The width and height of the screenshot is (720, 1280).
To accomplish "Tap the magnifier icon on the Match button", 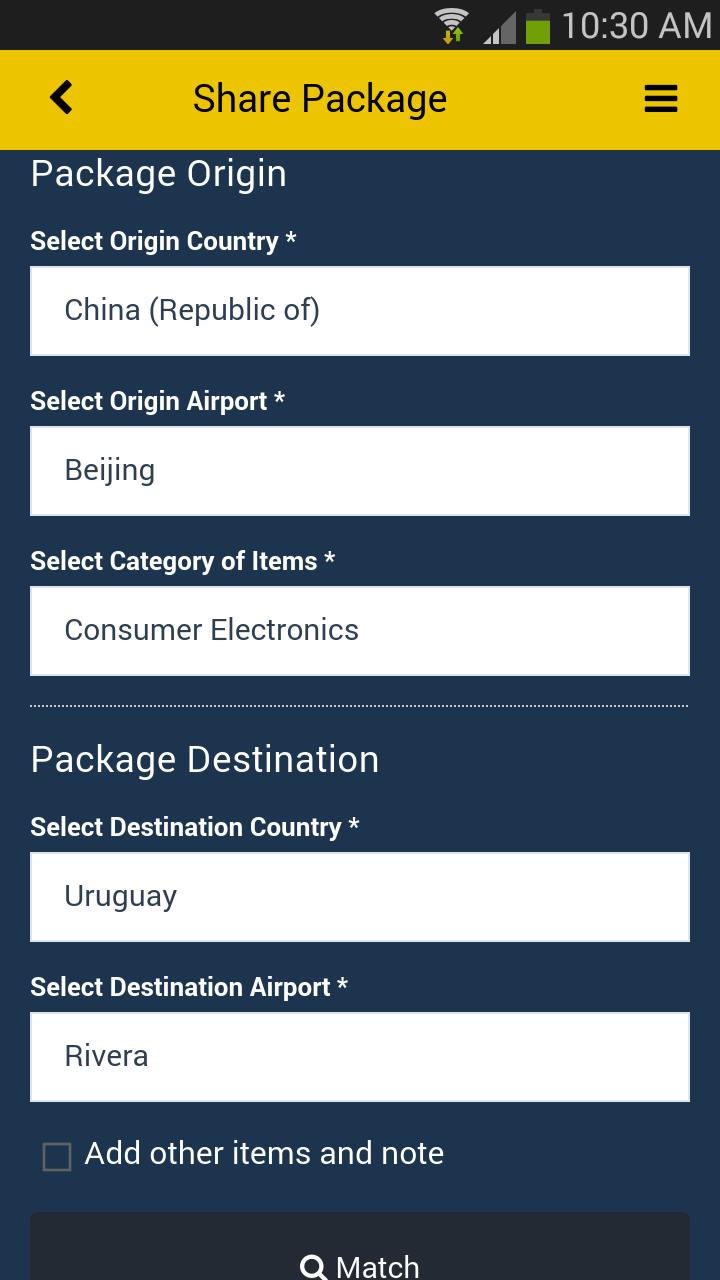I will click(x=315, y=1268).
